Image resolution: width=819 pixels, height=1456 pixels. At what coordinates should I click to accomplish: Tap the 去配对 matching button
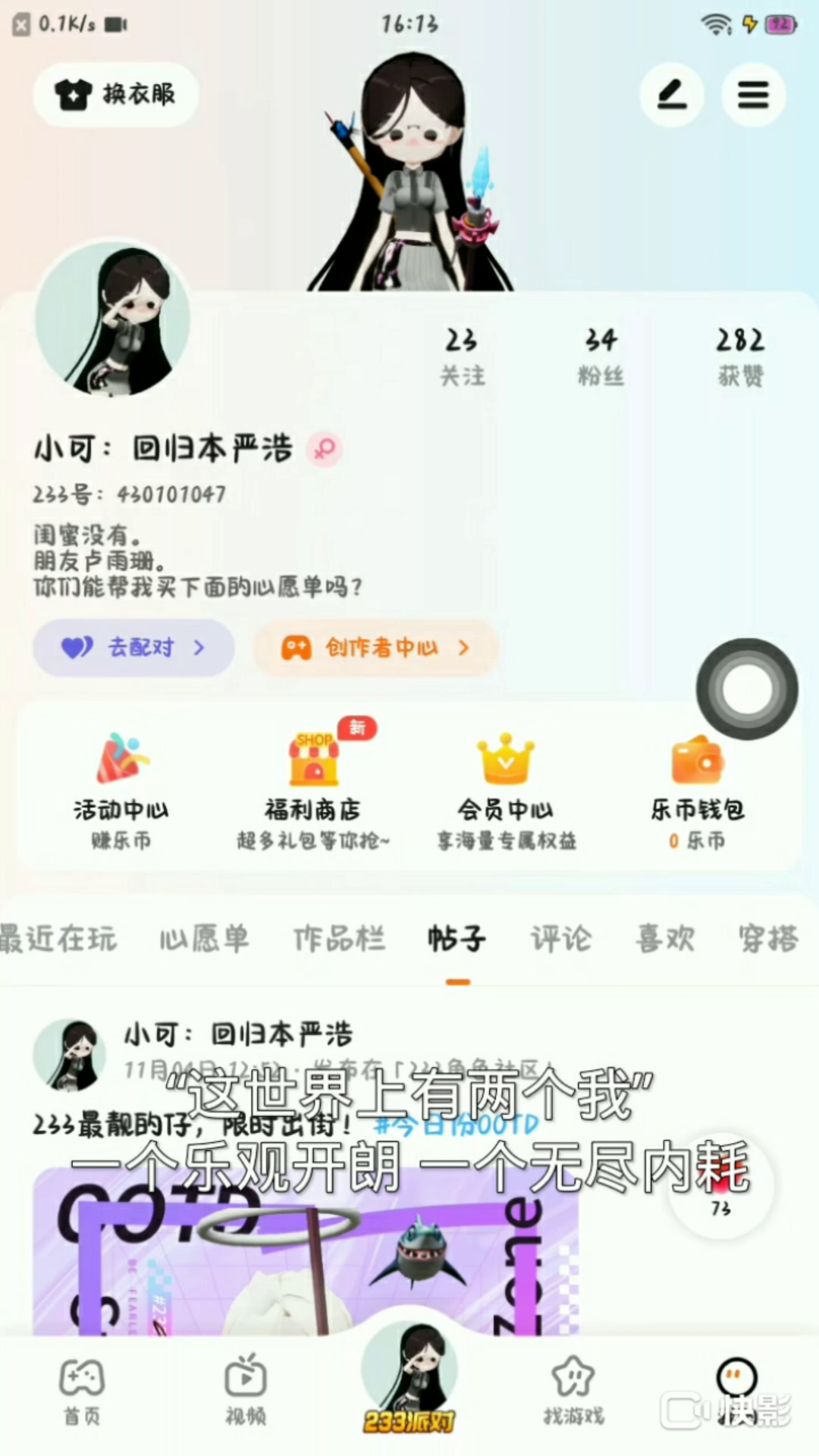(133, 648)
